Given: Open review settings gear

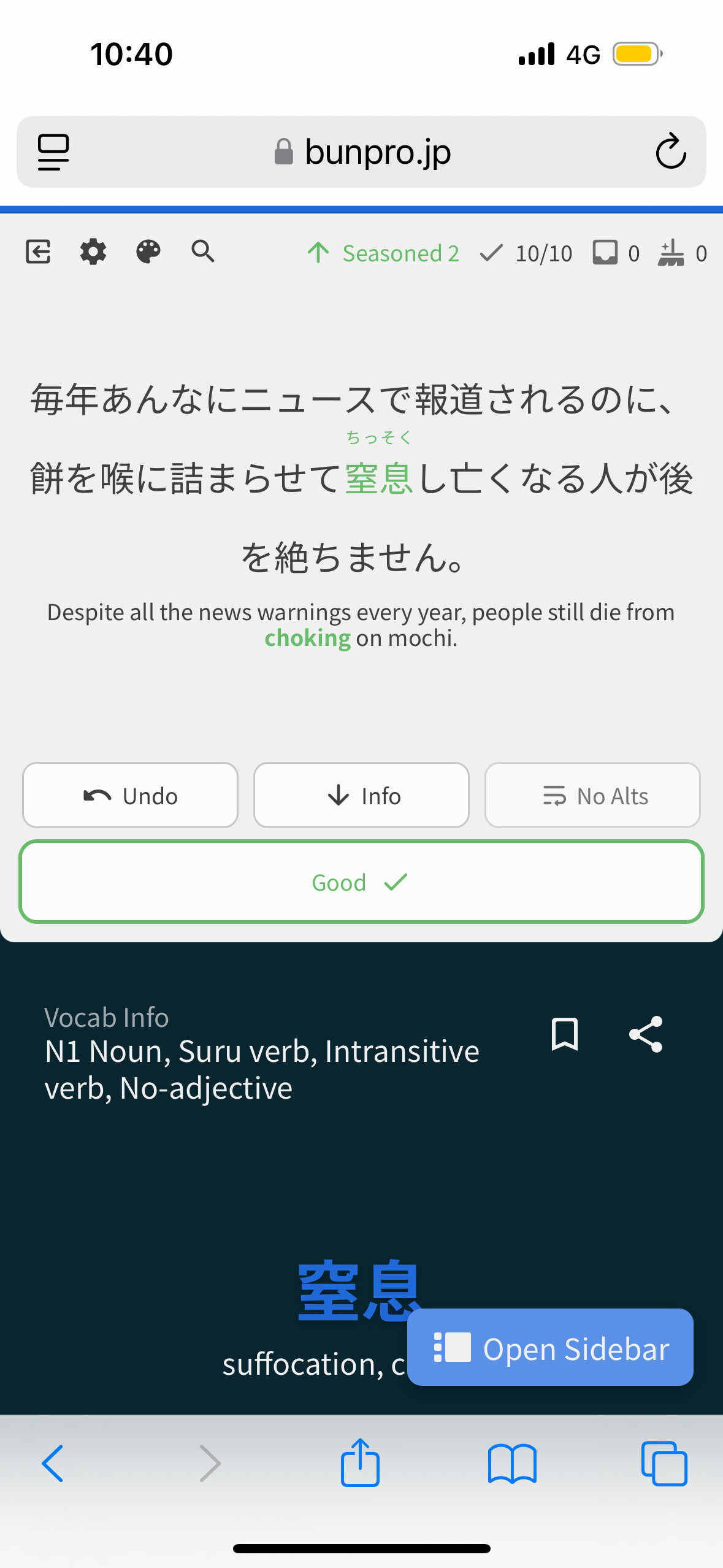Looking at the screenshot, I should 93,252.
